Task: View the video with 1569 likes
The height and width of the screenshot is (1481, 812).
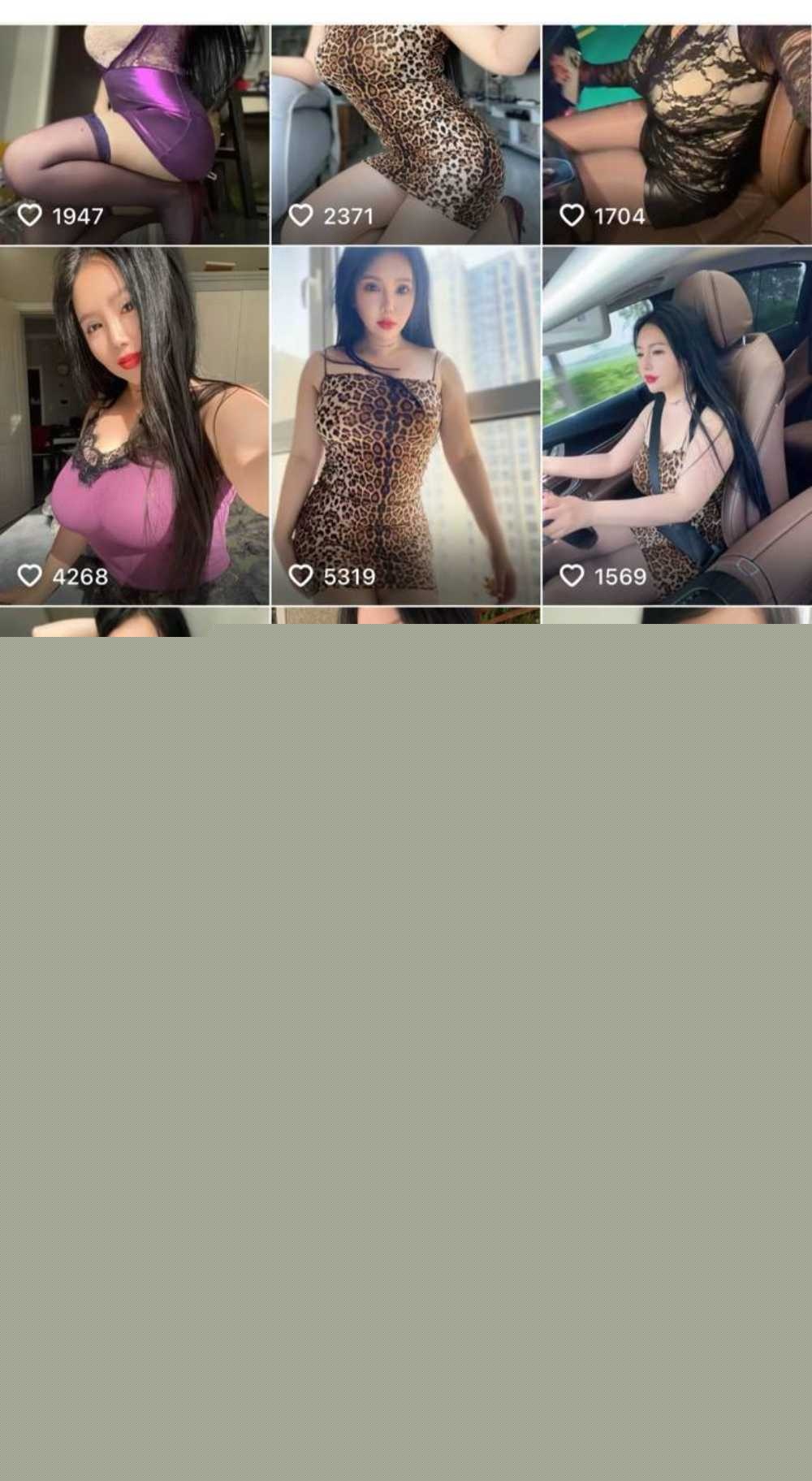Action: click(x=676, y=425)
